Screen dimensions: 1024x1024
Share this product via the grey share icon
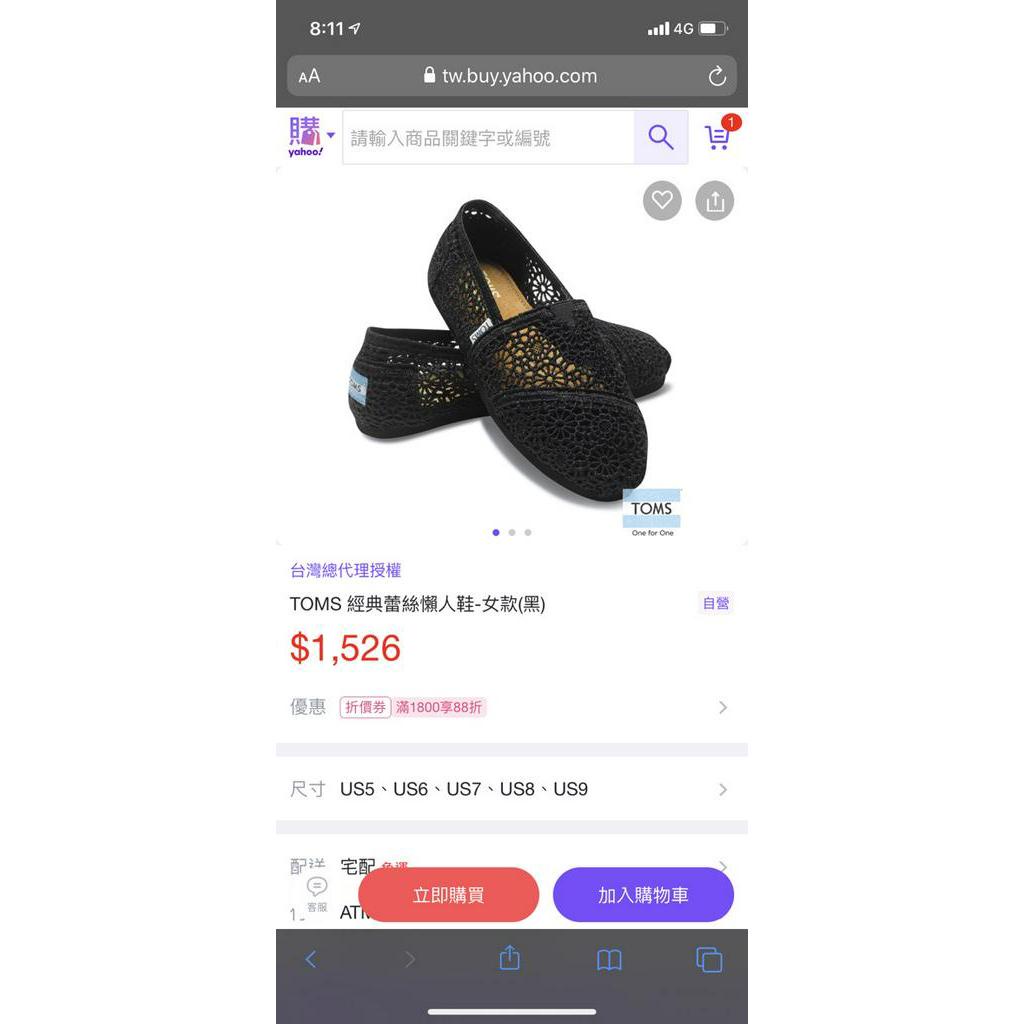pyautogui.click(x=714, y=201)
